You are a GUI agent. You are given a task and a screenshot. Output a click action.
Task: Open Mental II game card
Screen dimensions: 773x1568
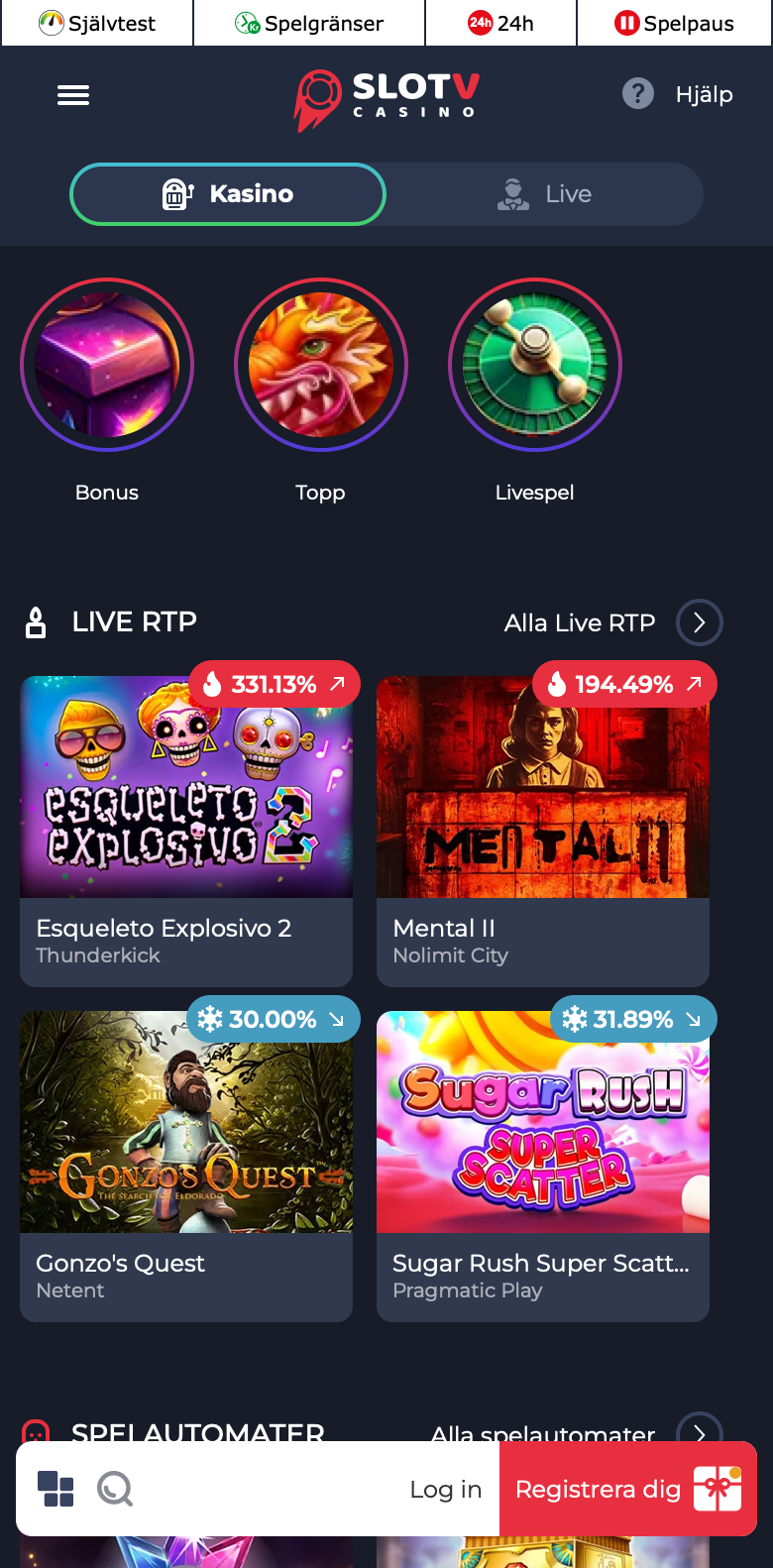coord(543,831)
